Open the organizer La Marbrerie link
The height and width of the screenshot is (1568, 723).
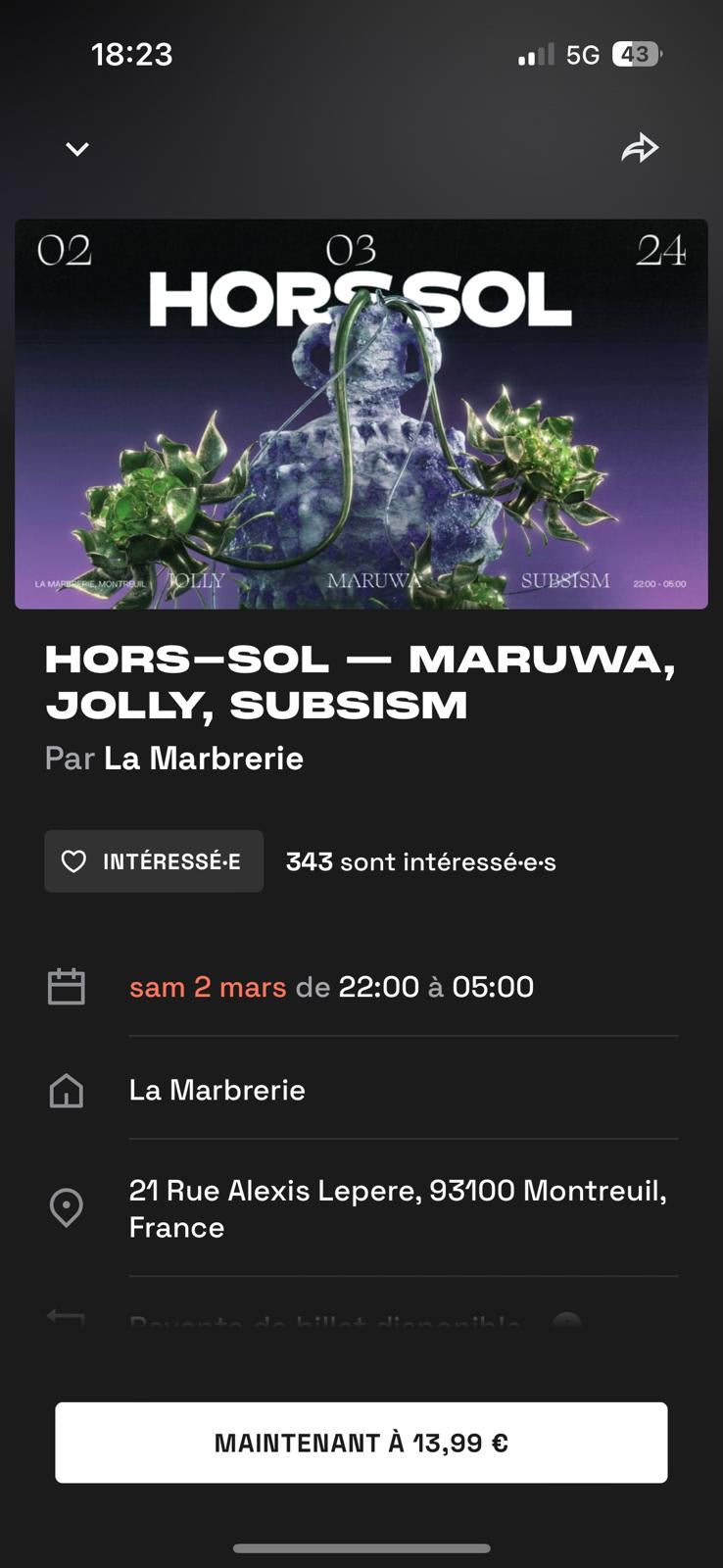click(x=204, y=759)
